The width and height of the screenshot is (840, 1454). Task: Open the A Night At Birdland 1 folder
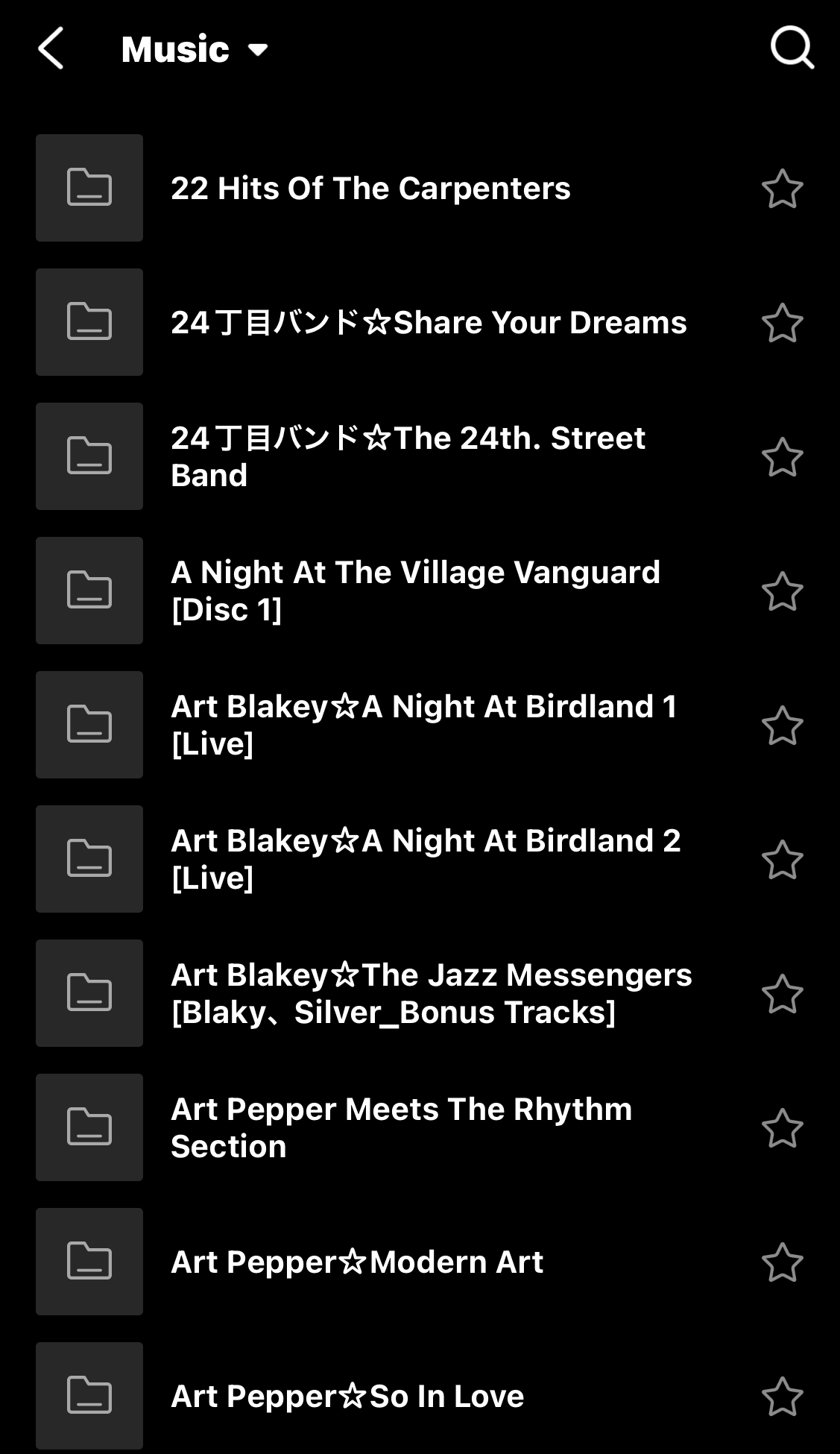click(423, 725)
